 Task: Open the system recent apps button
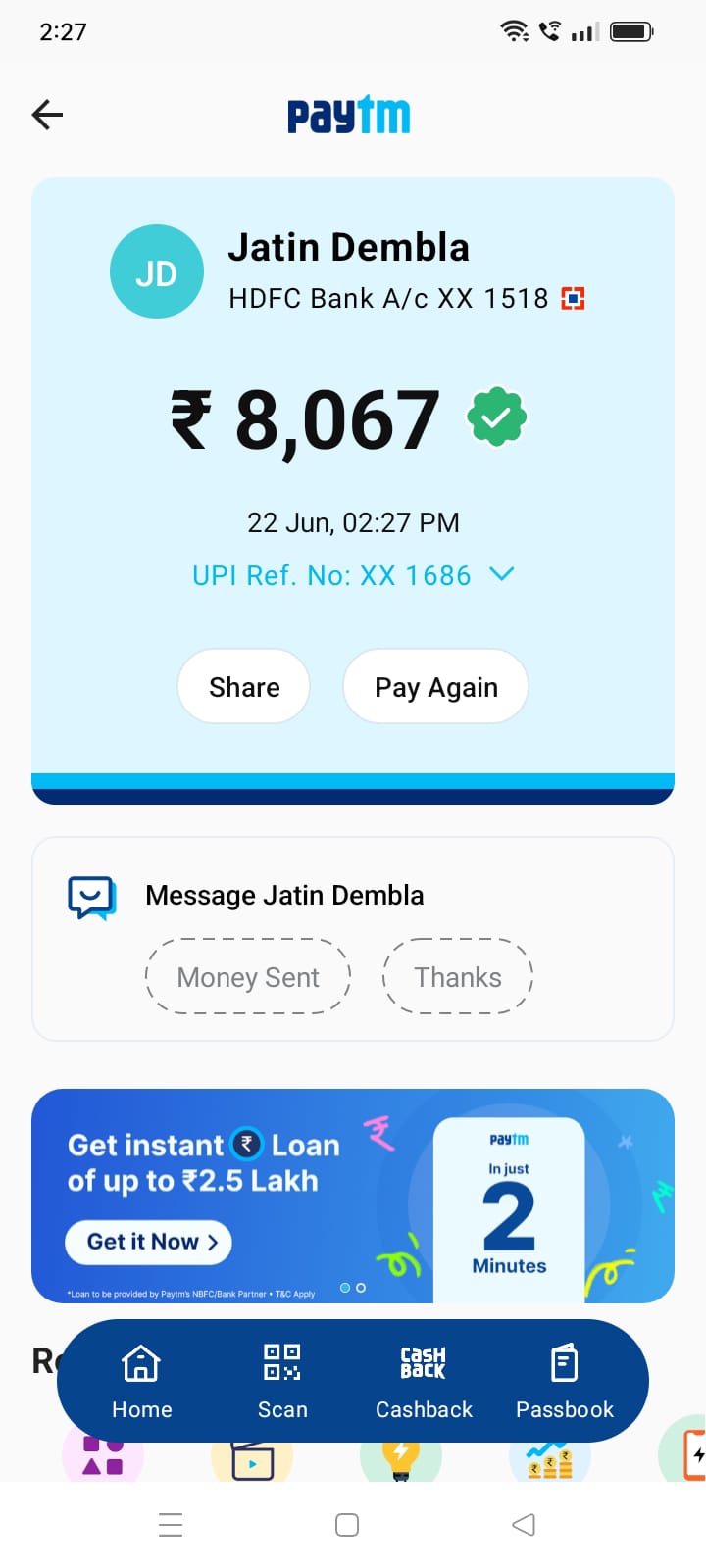[171, 1525]
